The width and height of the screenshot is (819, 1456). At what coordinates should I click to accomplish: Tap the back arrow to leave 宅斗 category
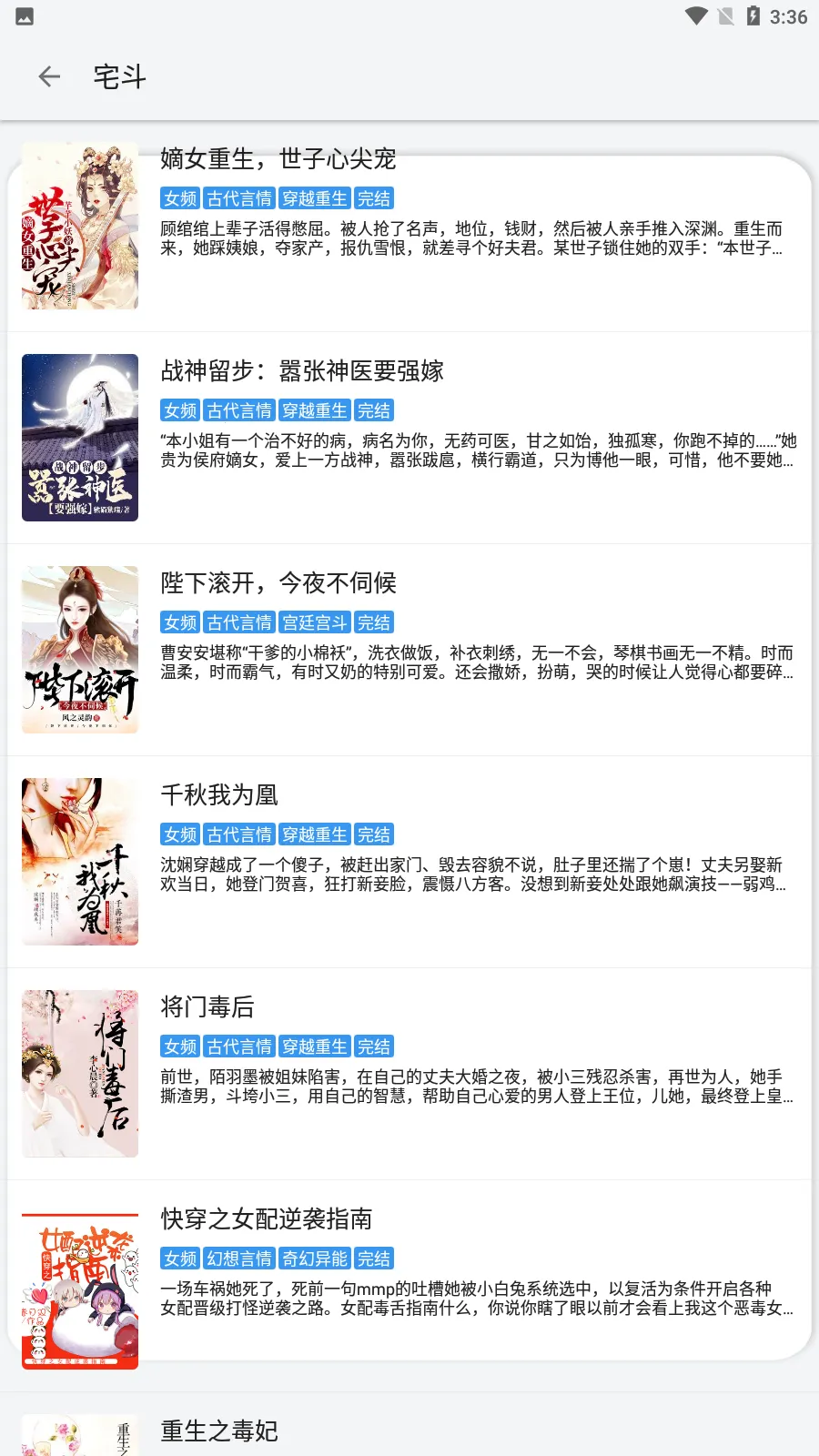tap(50, 76)
